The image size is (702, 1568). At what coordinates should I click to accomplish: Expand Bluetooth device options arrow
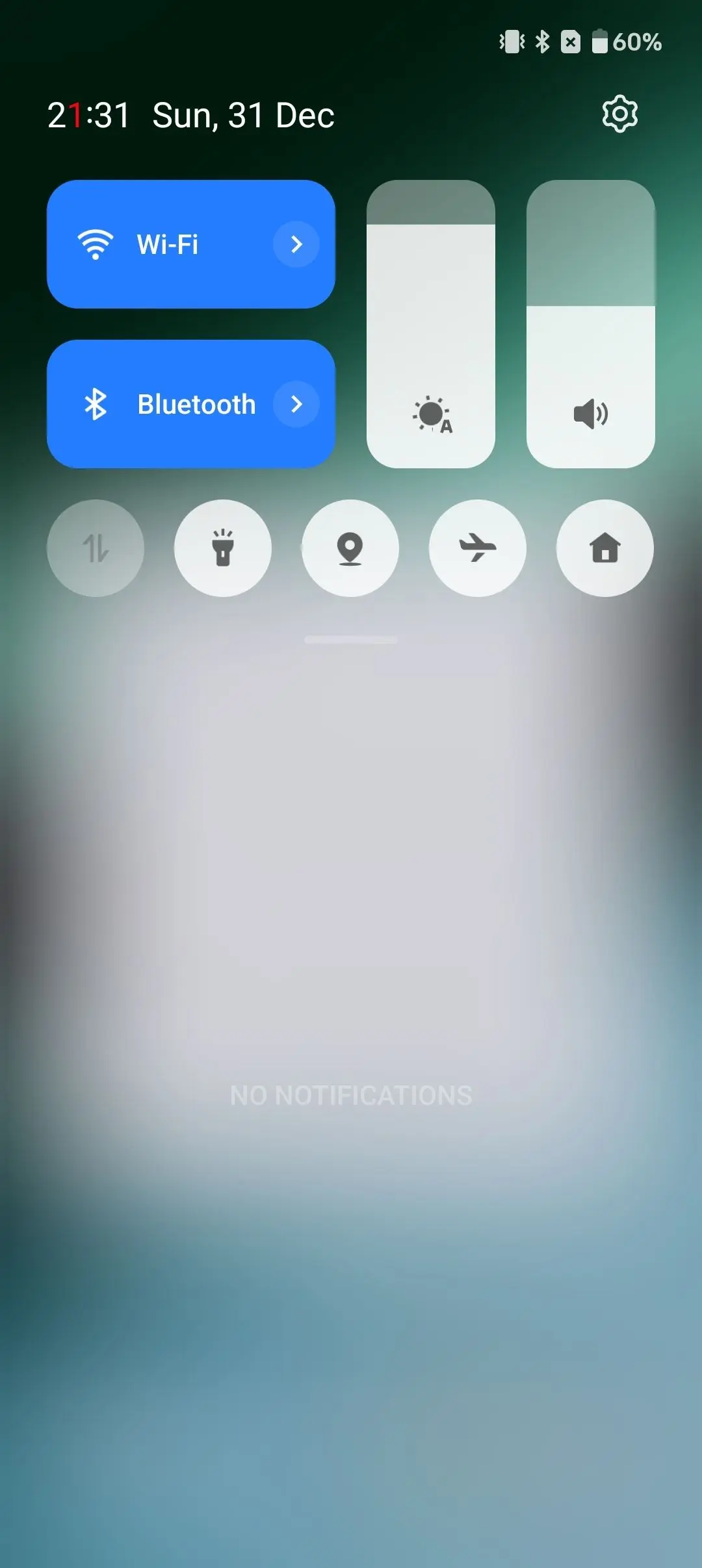click(296, 404)
